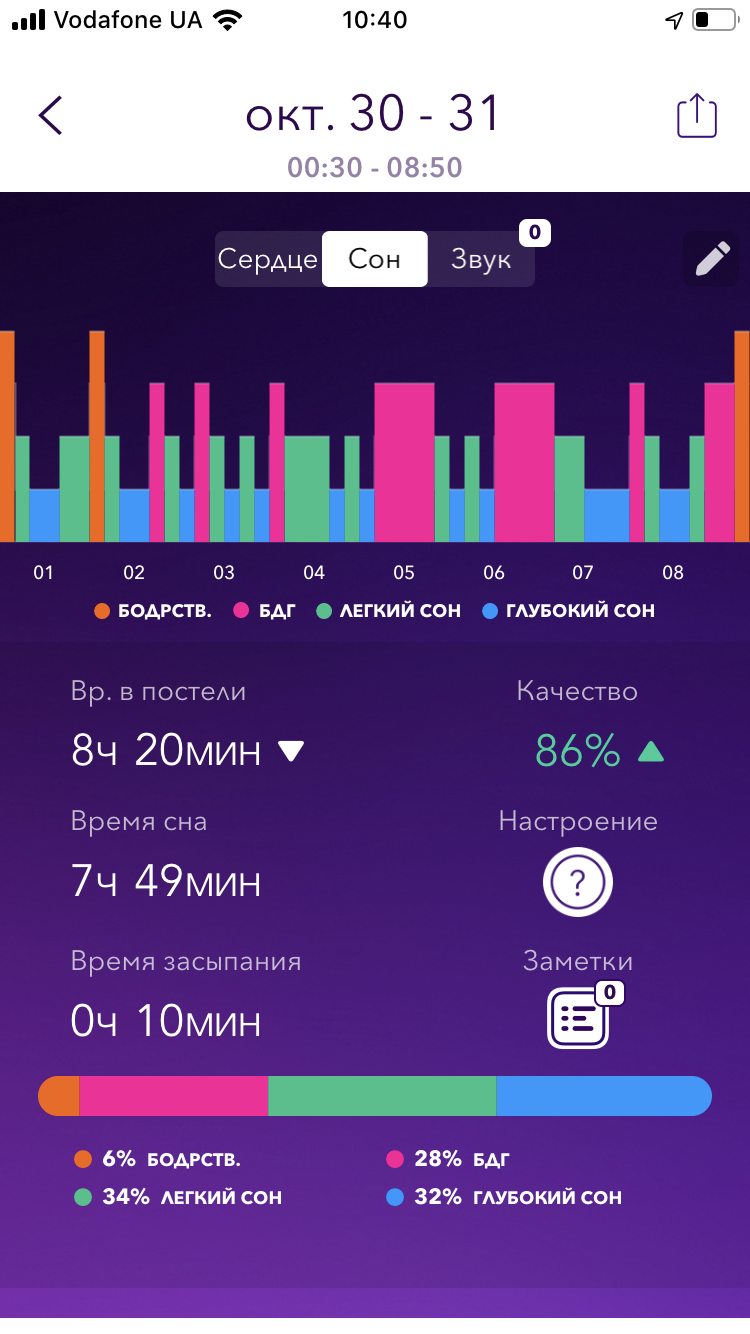Tap the 0 badge above Звук tab
Screen dimensions: 750x1334
click(534, 233)
